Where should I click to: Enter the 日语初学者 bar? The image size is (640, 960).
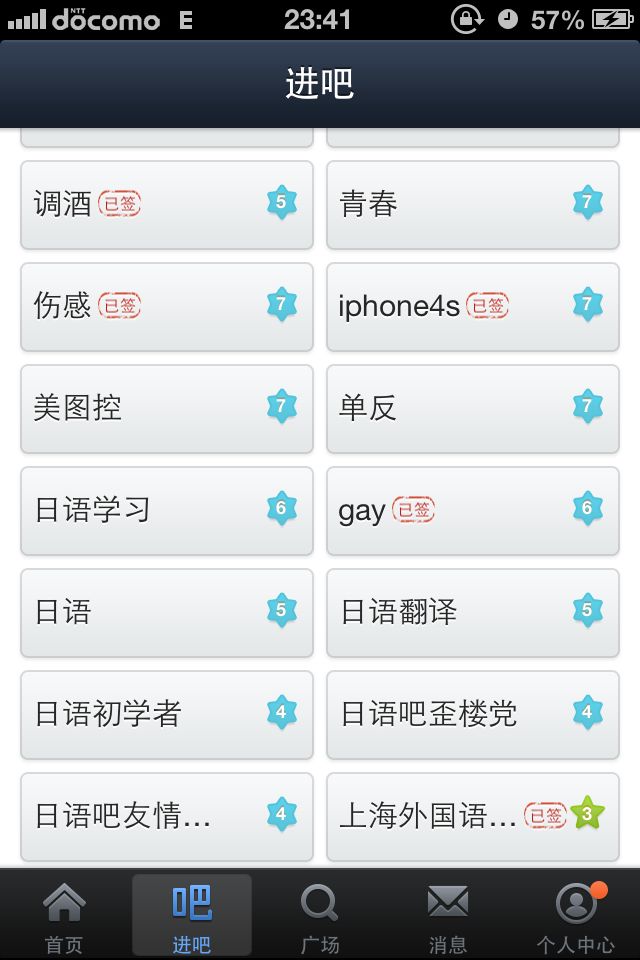point(167,714)
